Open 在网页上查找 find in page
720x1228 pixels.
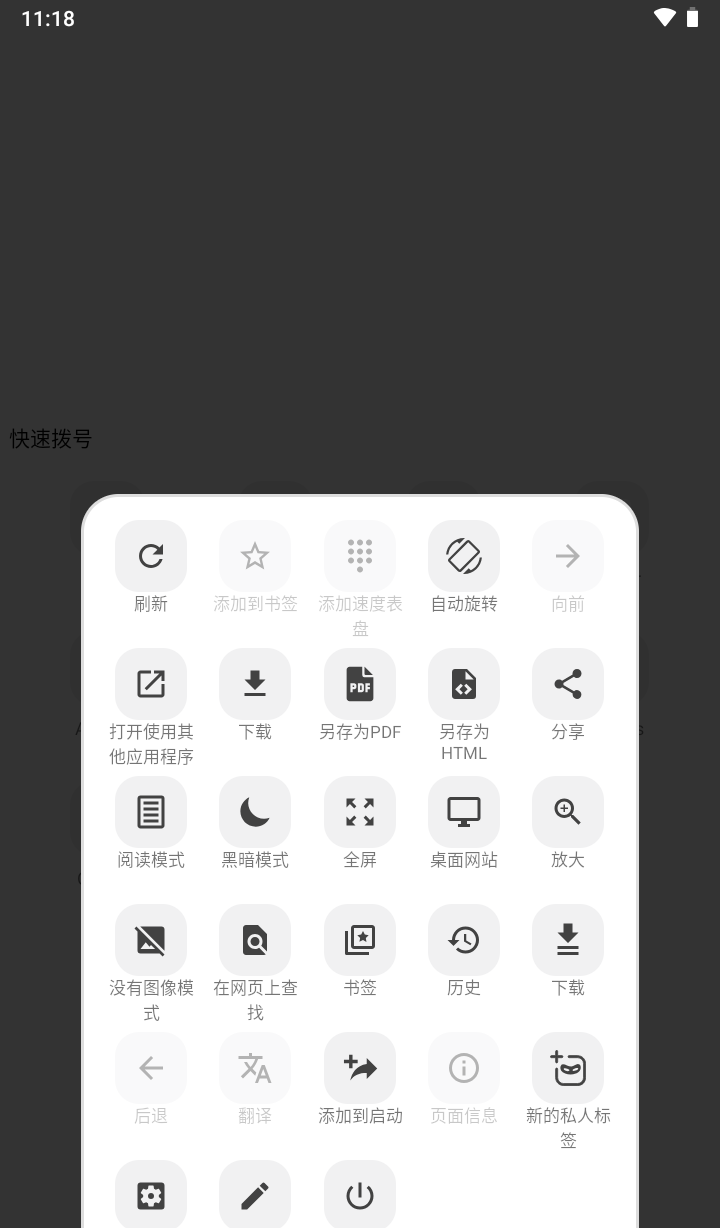[255, 940]
